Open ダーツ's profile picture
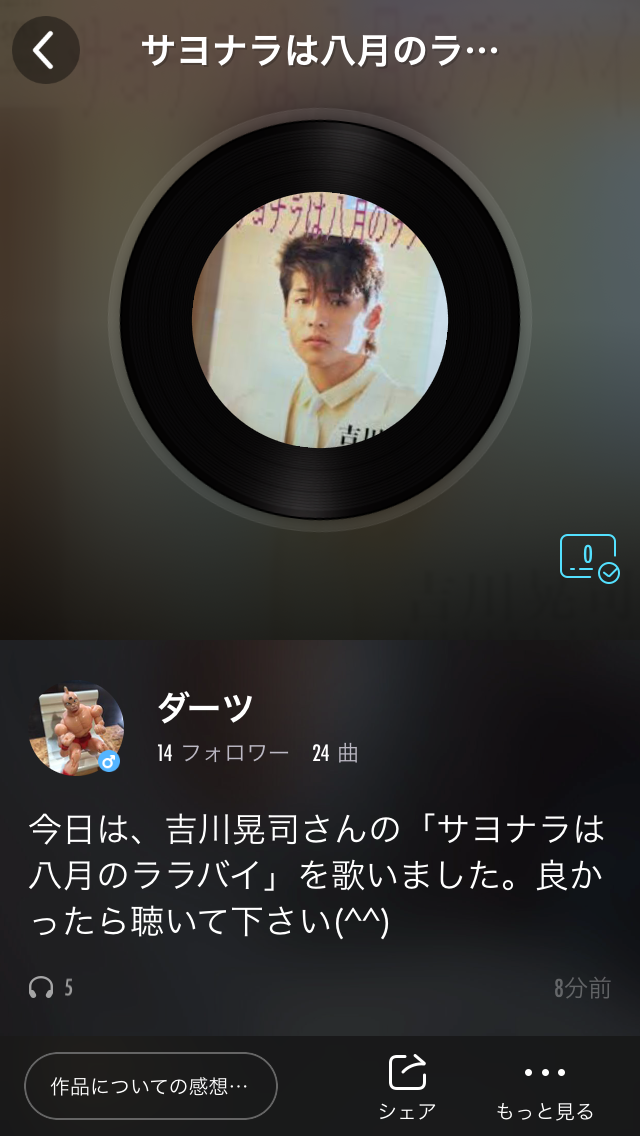 point(76,731)
